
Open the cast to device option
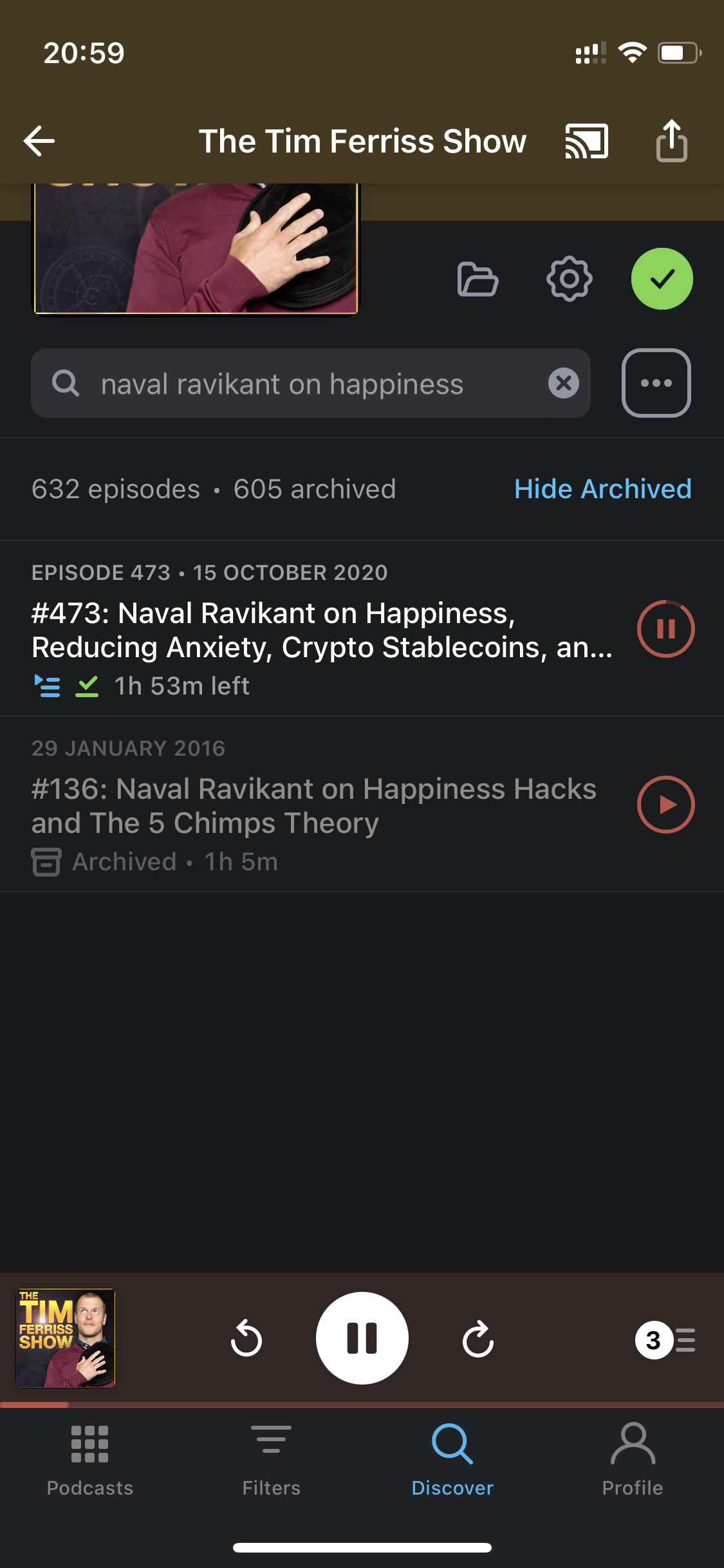pyautogui.click(x=586, y=141)
